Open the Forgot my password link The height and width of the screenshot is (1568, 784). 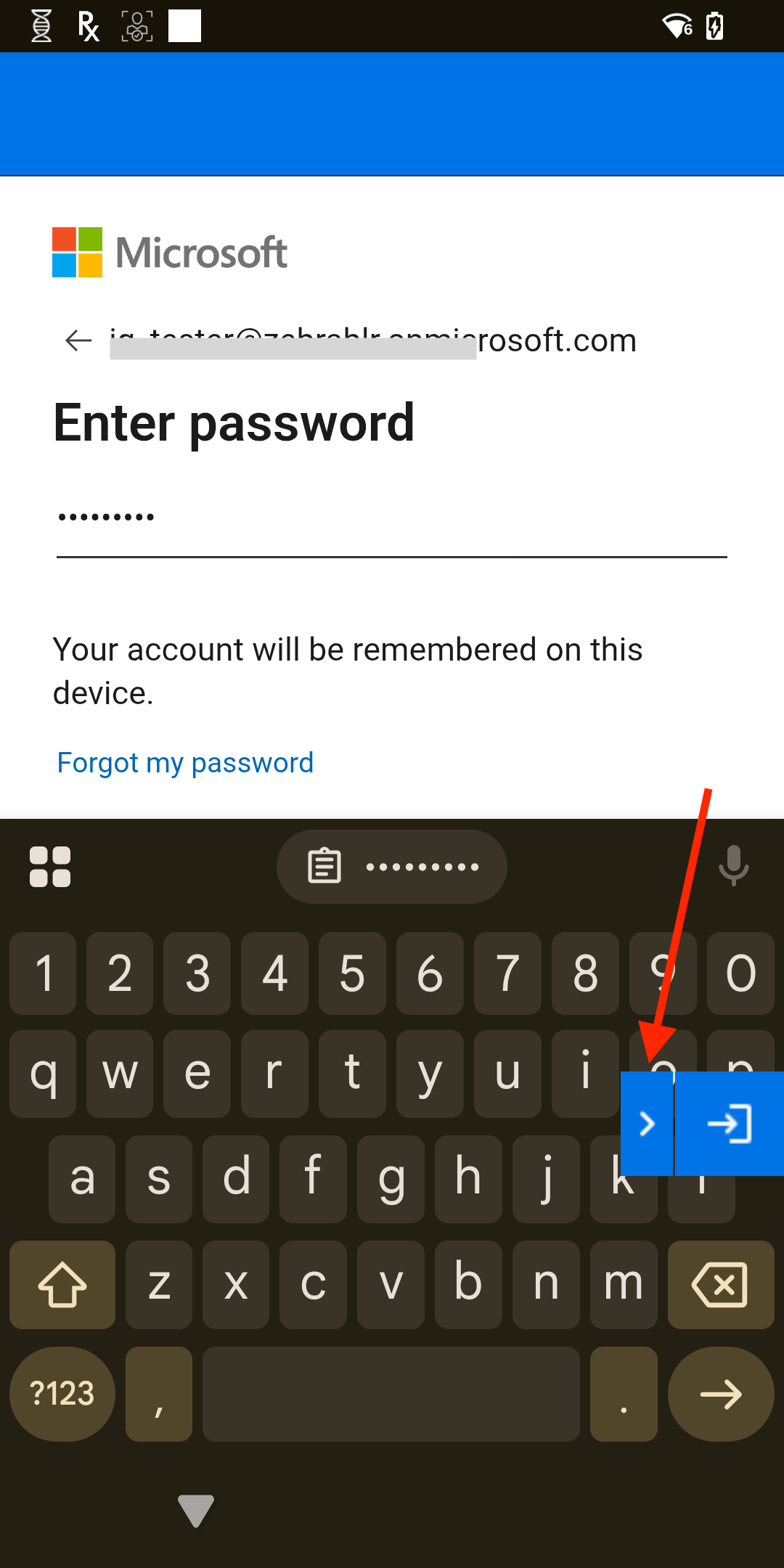click(x=185, y=763)
